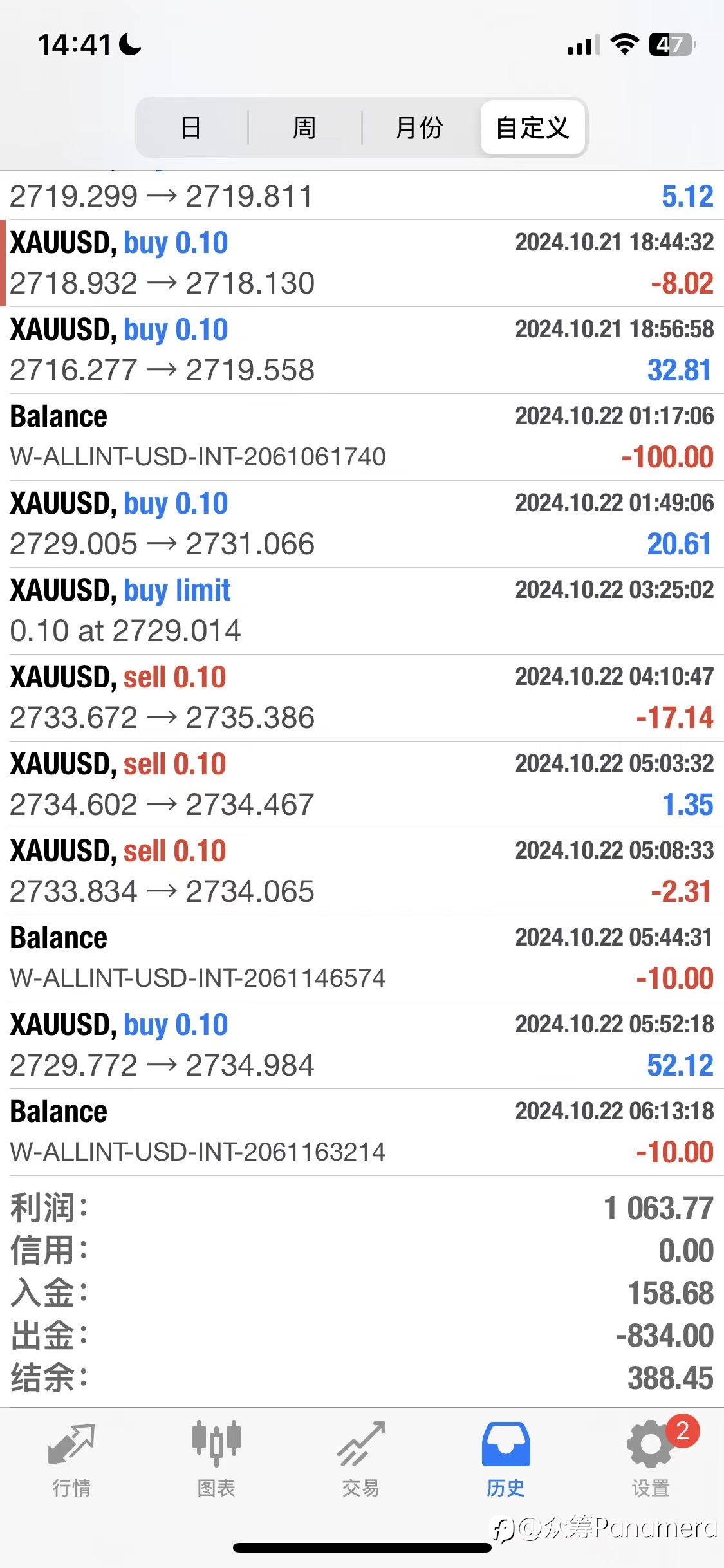Open the 交易 tab
Viewport: 724px width, 1568px height.
[x=361, y=1459]
